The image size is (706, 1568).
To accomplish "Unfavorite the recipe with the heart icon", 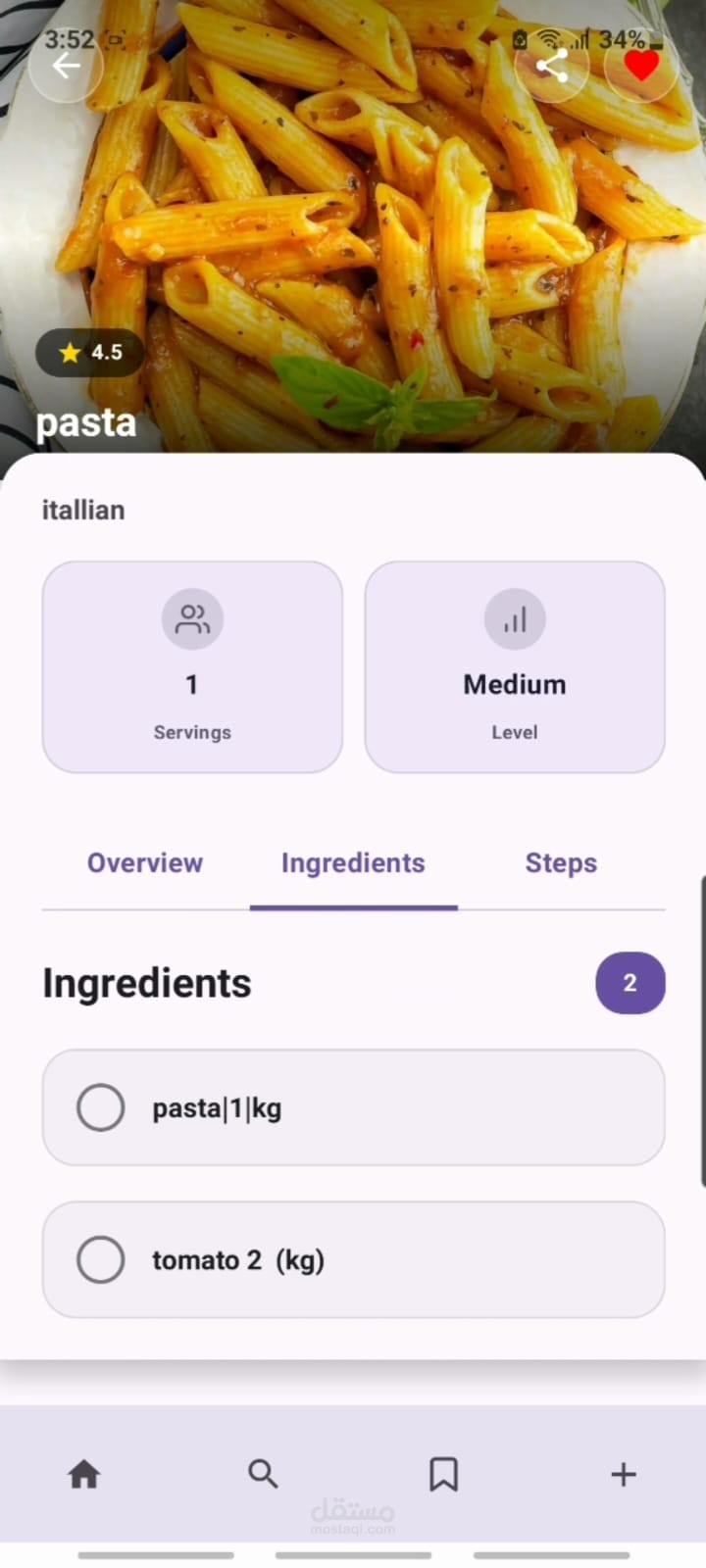I will tap(641, 66).
